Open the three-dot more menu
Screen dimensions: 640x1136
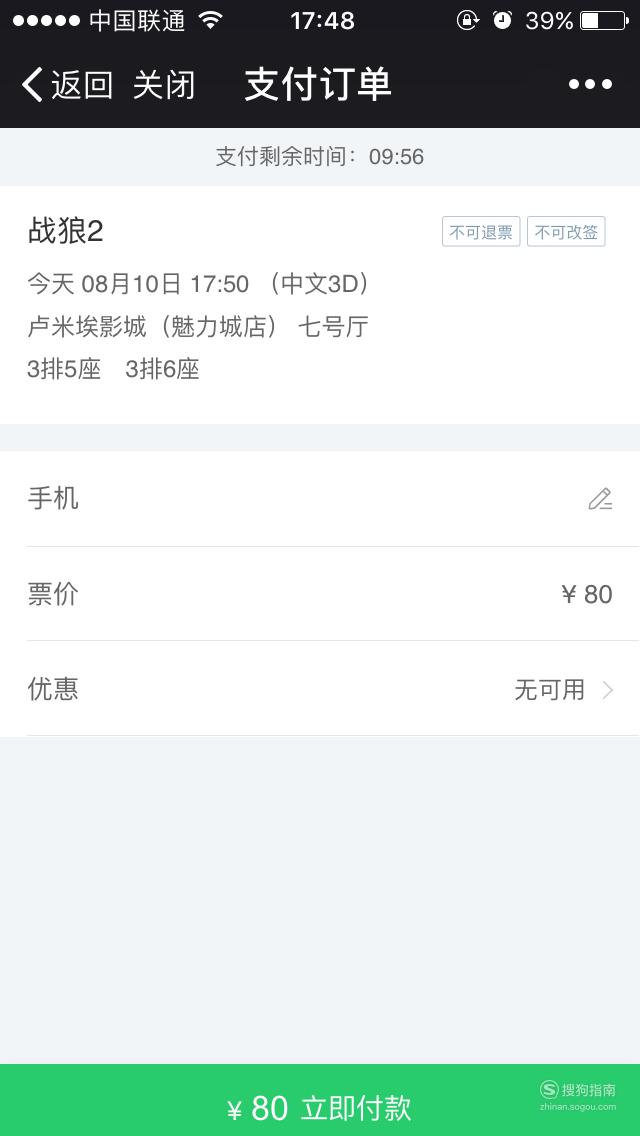(x=590, y=85)
